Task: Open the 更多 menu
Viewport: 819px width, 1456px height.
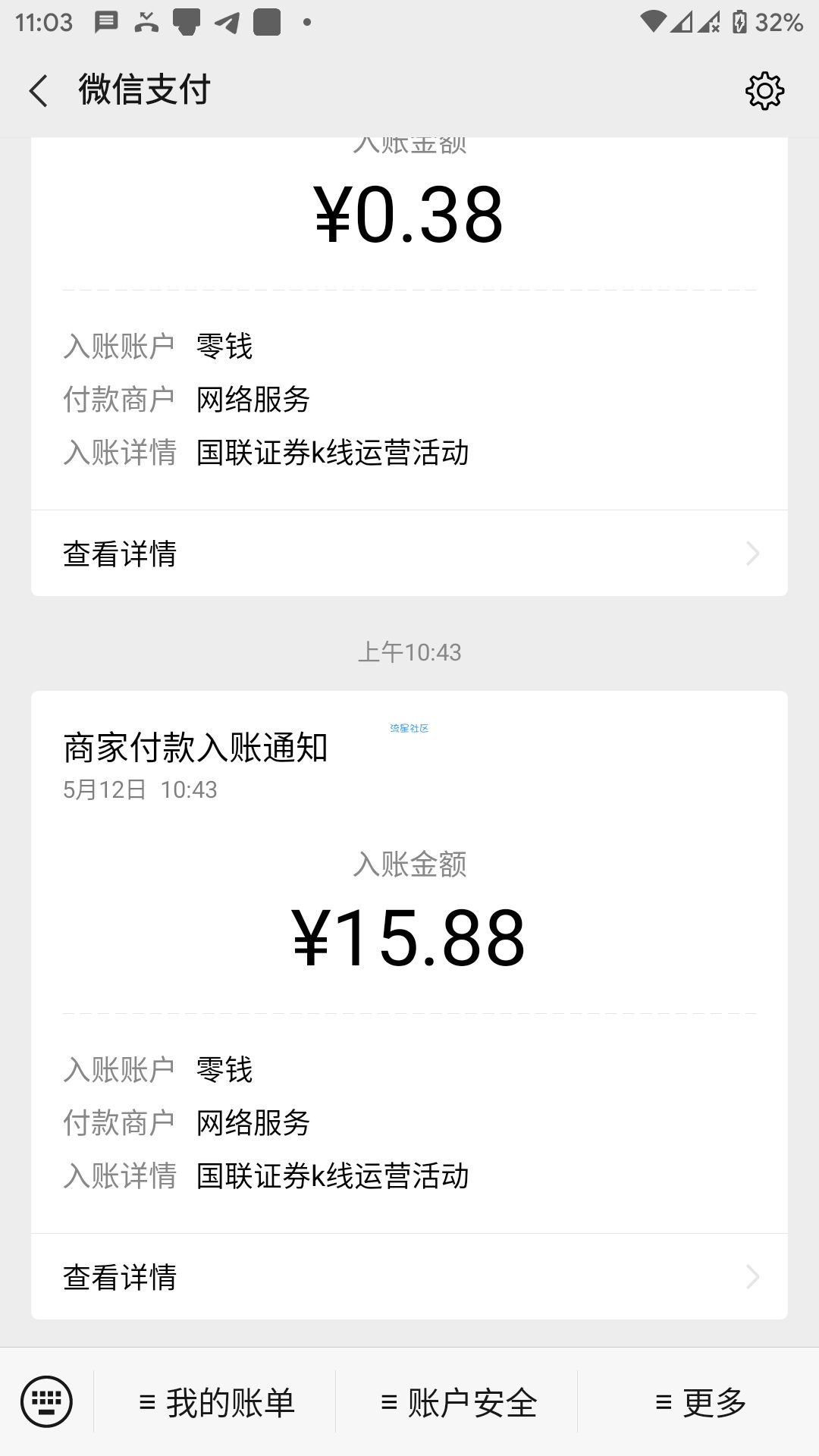Action: [x=699, y=1402]
